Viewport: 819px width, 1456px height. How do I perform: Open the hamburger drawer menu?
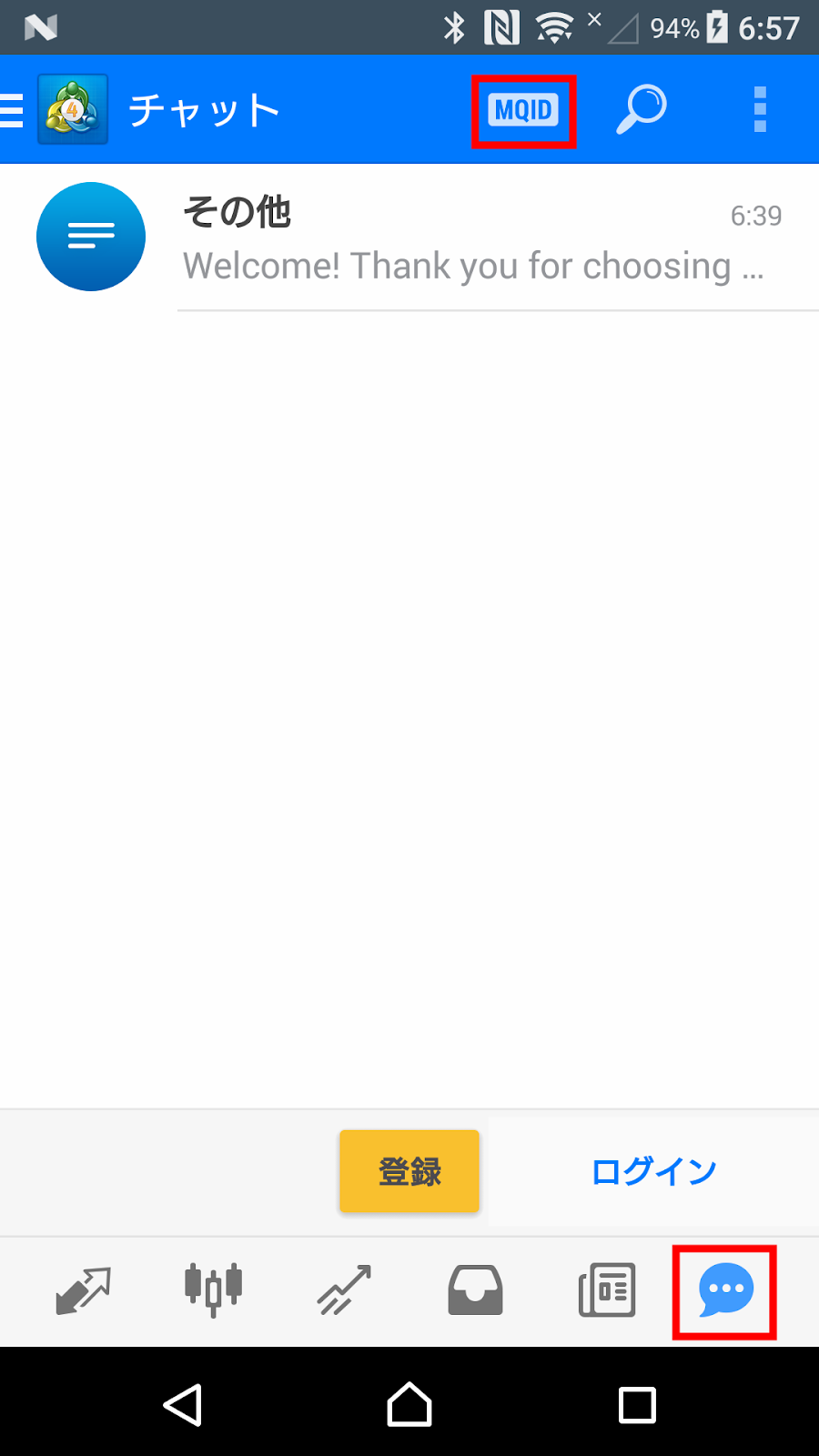tap(13, 110)
